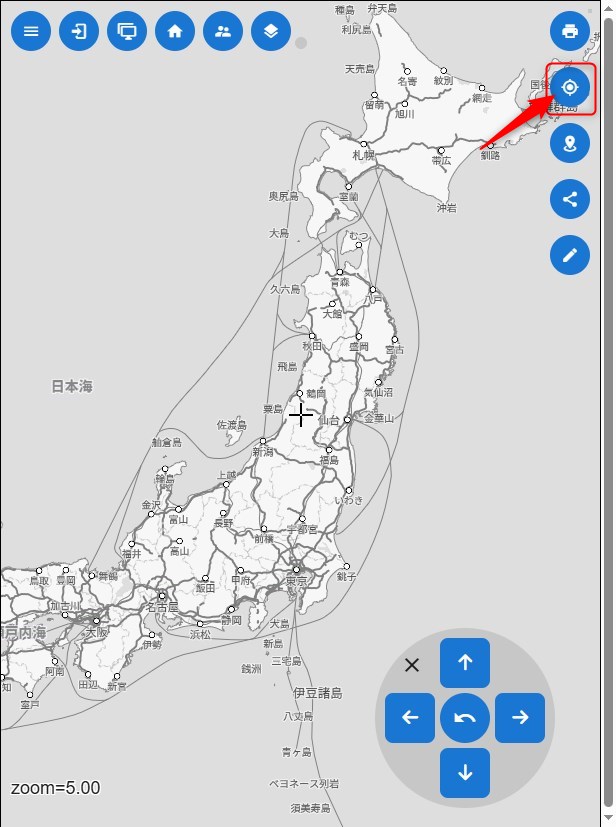Close the direction pad
This screenshot has width=616, height=827.
point(412,665)
